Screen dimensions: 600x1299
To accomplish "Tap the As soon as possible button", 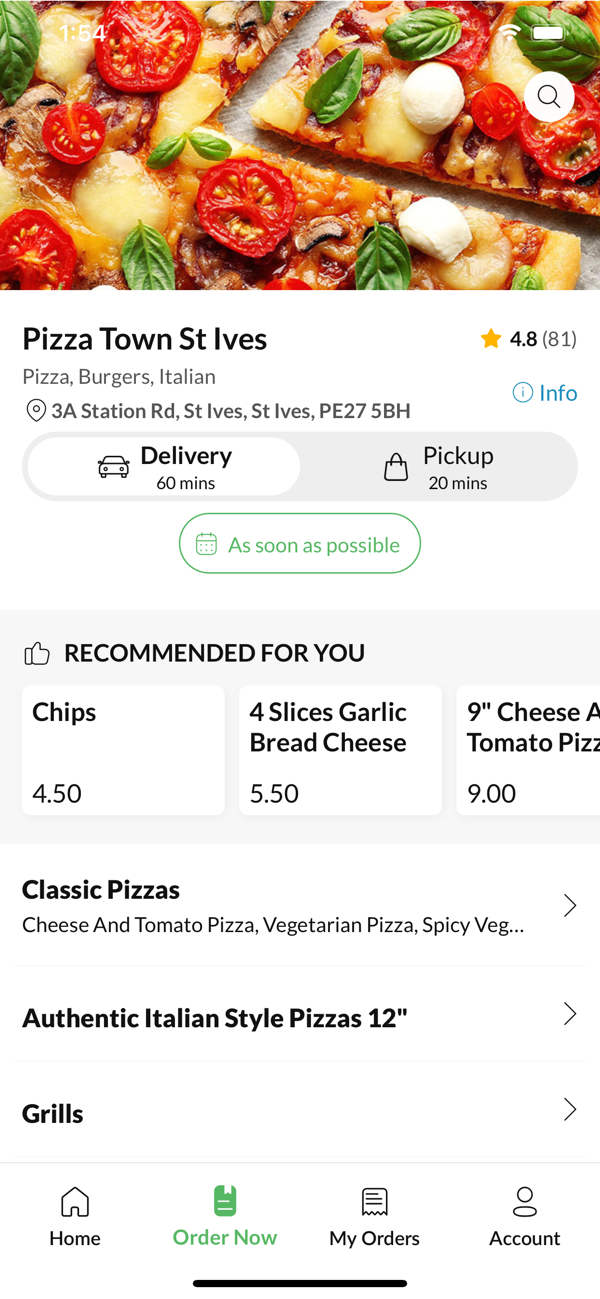I will coord(300,544).
